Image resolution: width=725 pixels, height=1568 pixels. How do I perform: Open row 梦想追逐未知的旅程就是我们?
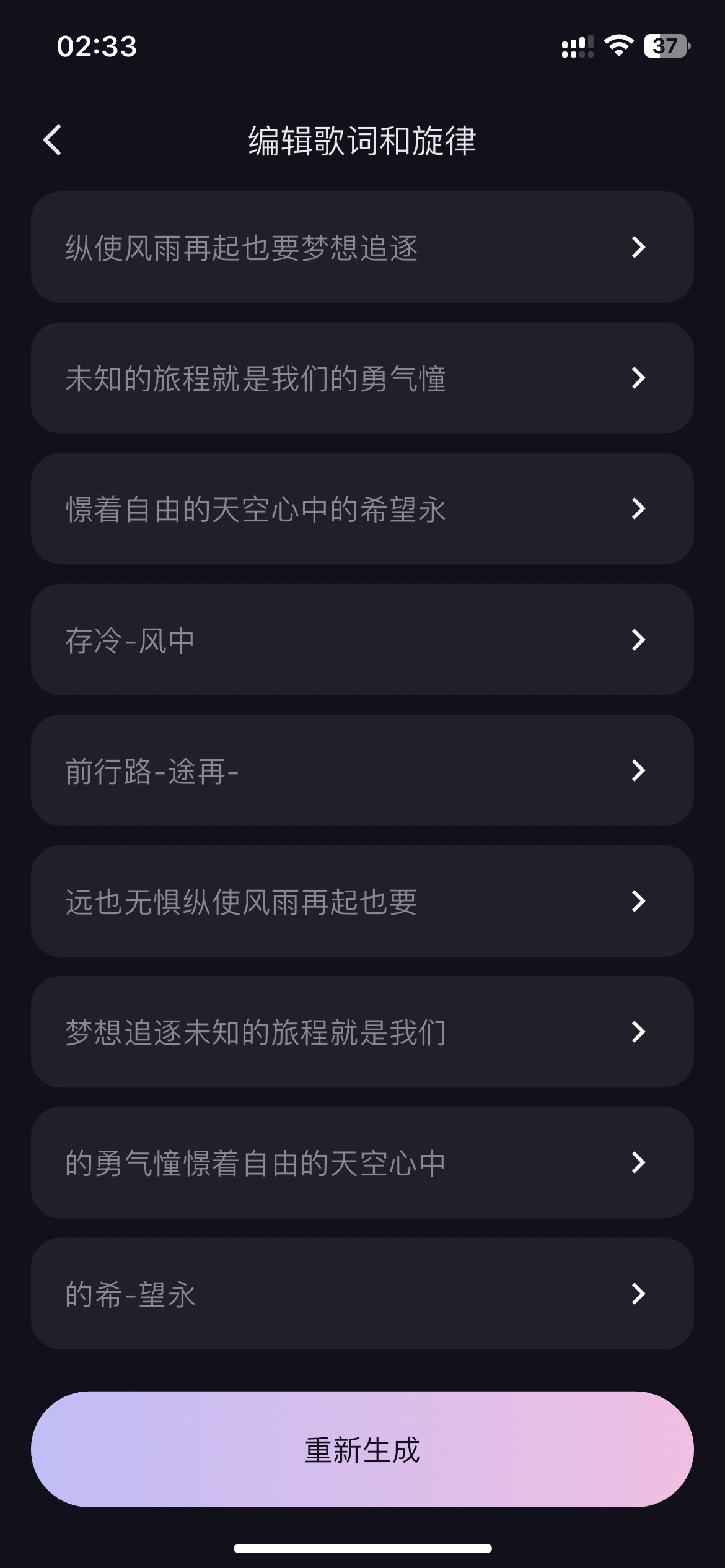(362, 1032)
